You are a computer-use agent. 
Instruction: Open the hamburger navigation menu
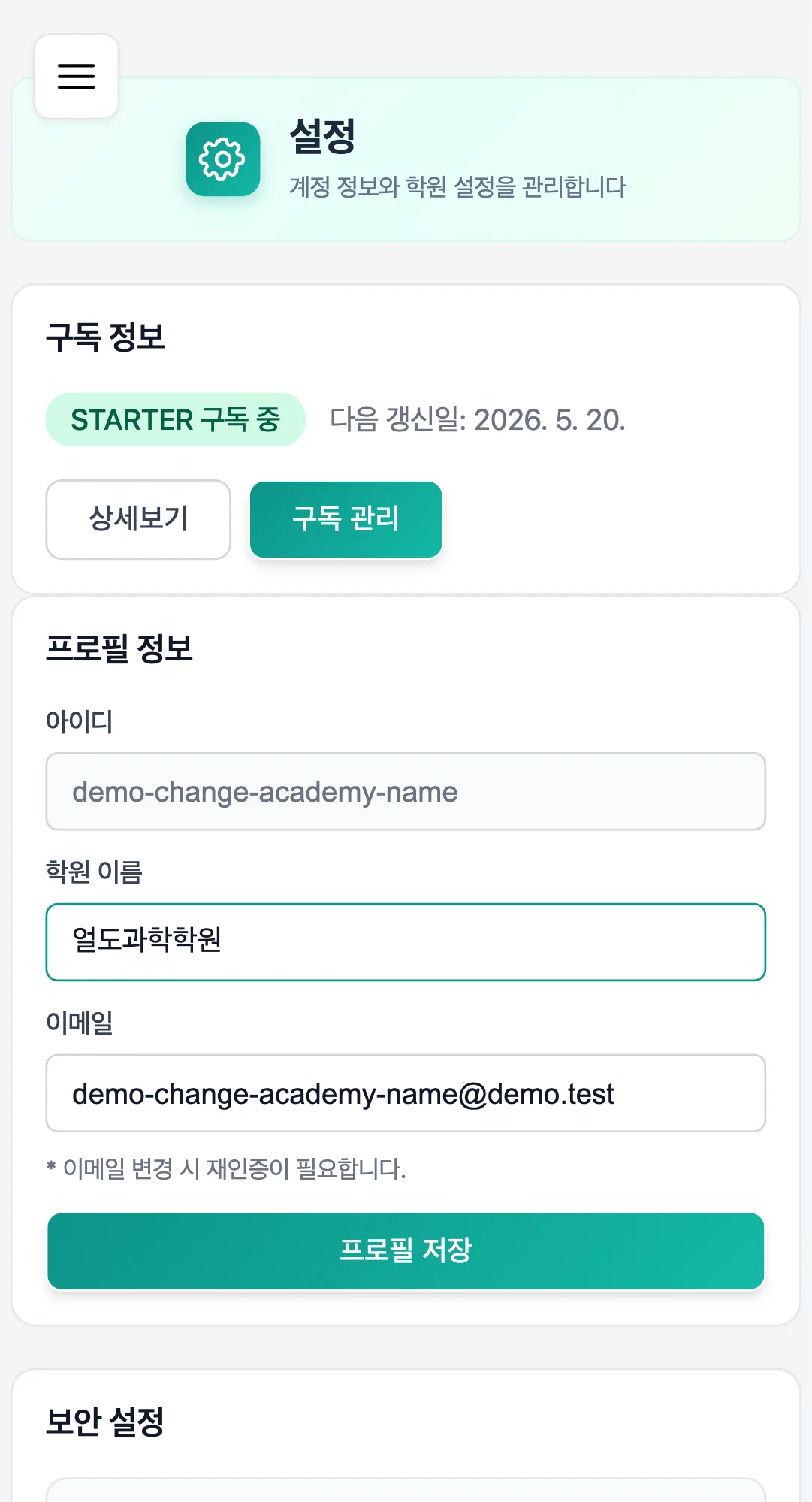76,76
